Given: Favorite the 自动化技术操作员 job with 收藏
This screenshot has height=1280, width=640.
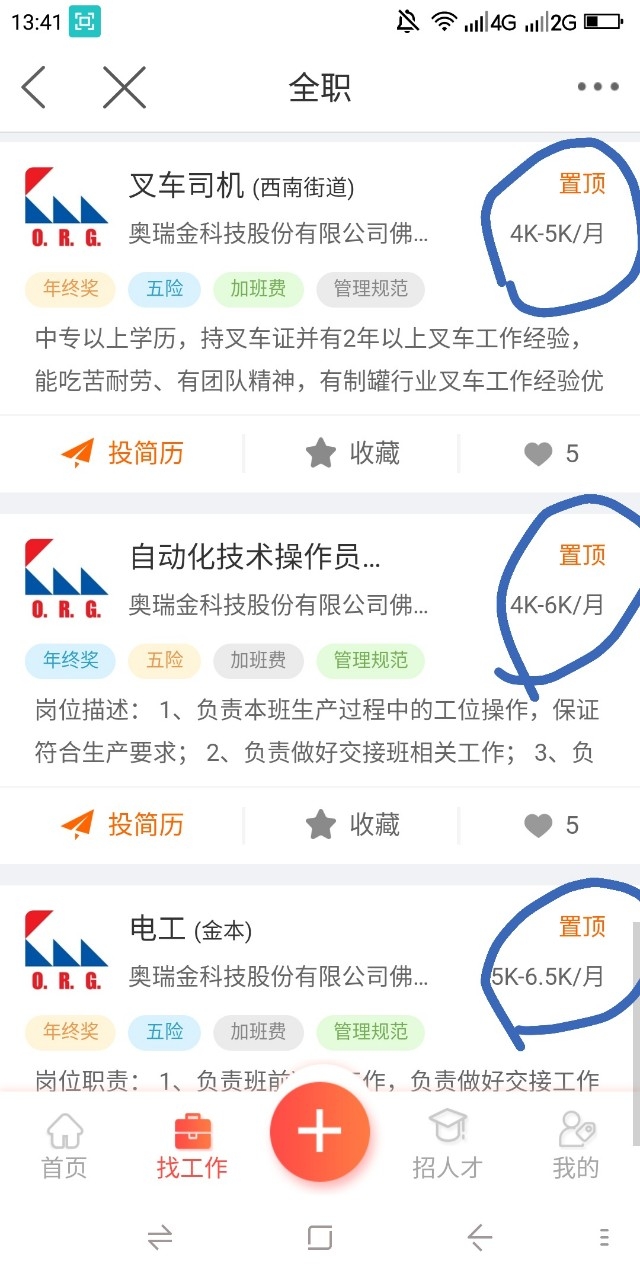Looking at the screenshot, I should tap(353, 825).
